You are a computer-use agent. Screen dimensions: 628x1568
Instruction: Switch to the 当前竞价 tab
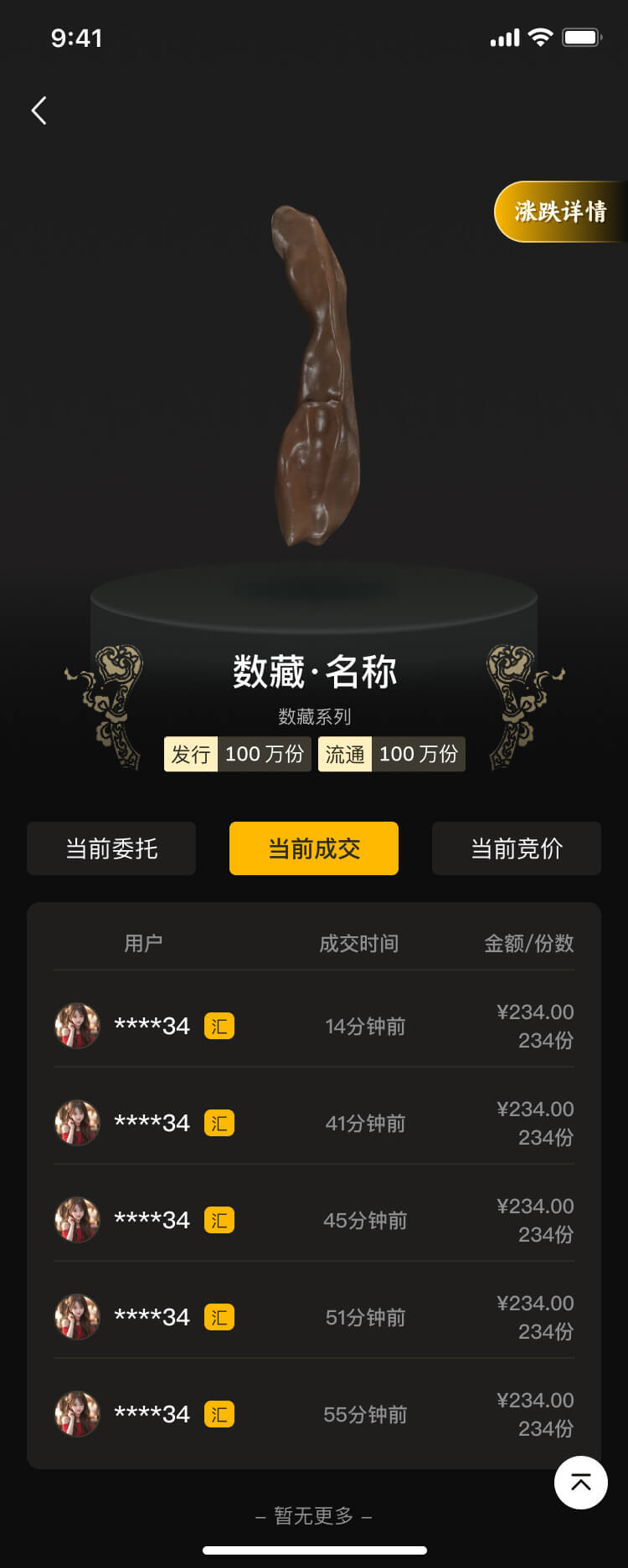517,848
